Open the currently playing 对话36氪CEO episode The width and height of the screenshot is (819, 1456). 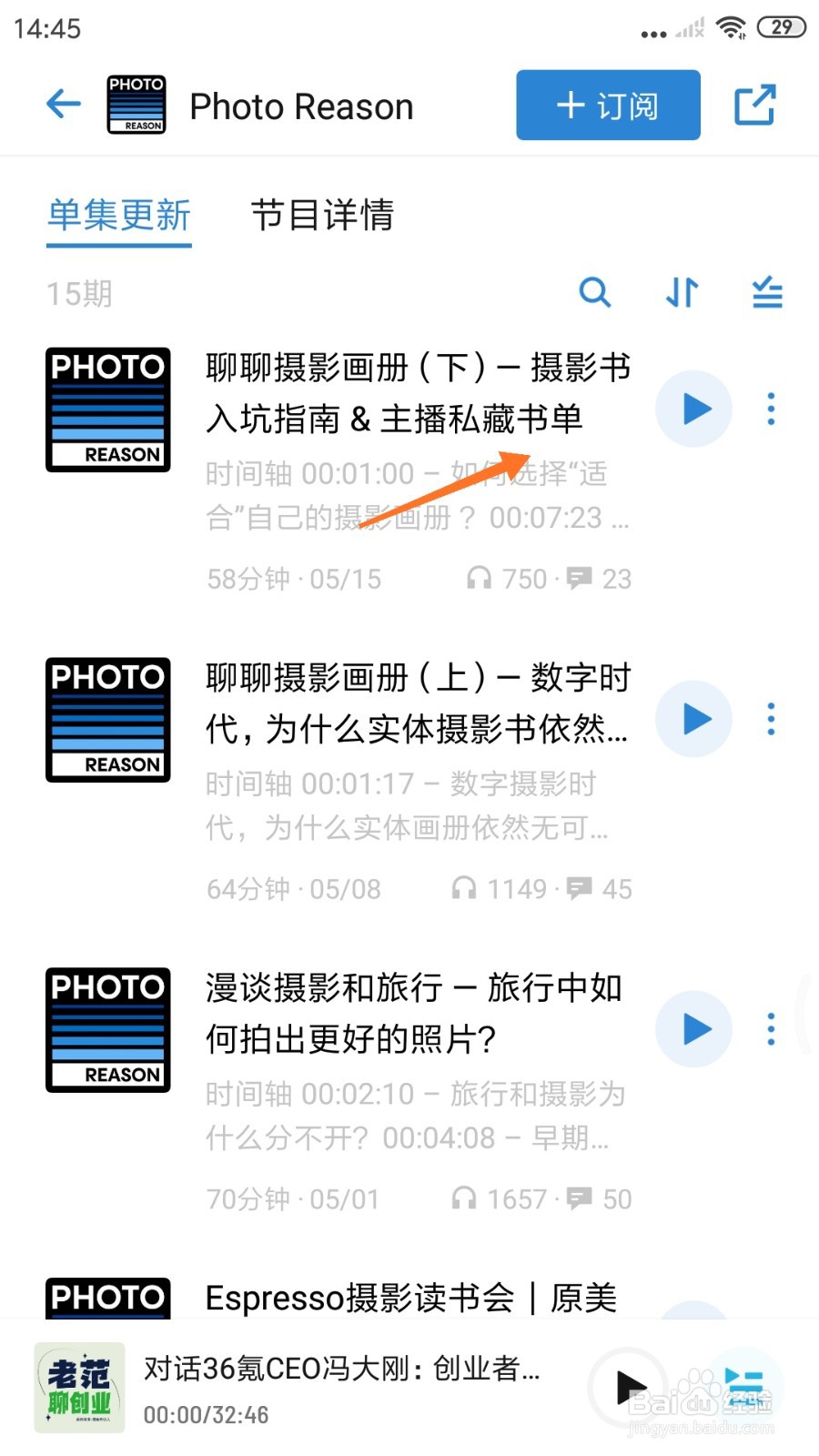tap(341, 1370)
